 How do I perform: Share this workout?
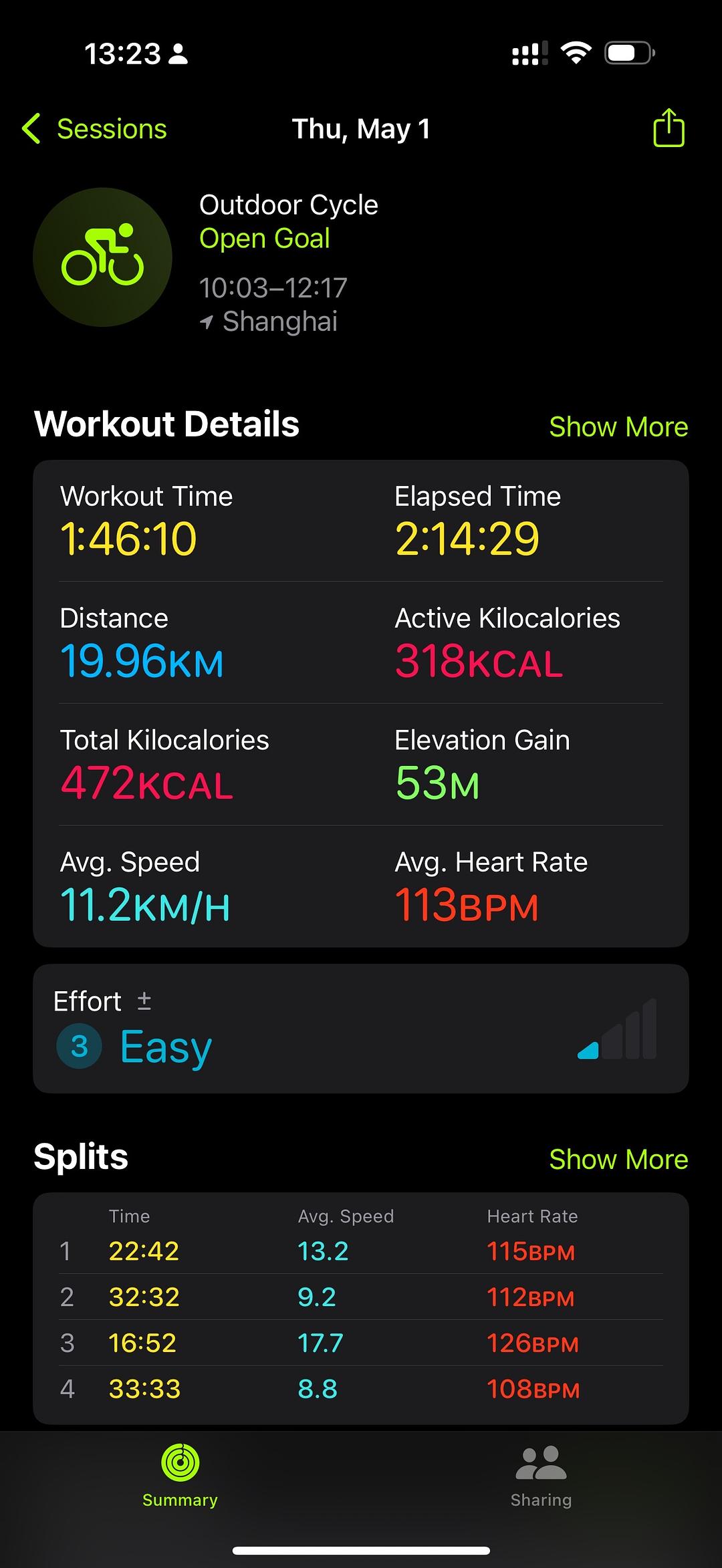[x=668, y=128]
